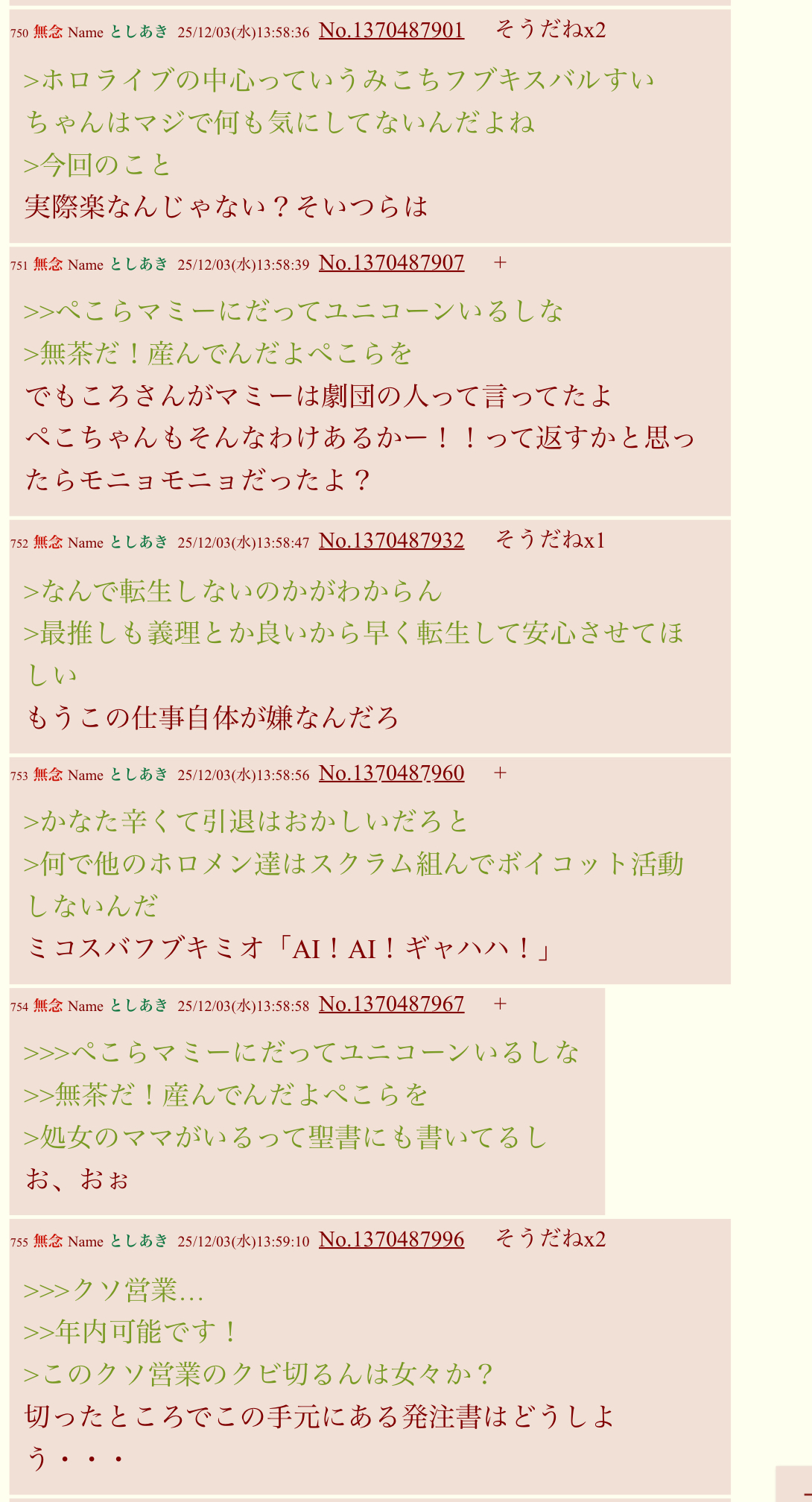The image size is (812, 1502).
Task: Open post number No.1370487932
Action: point(391,541)
